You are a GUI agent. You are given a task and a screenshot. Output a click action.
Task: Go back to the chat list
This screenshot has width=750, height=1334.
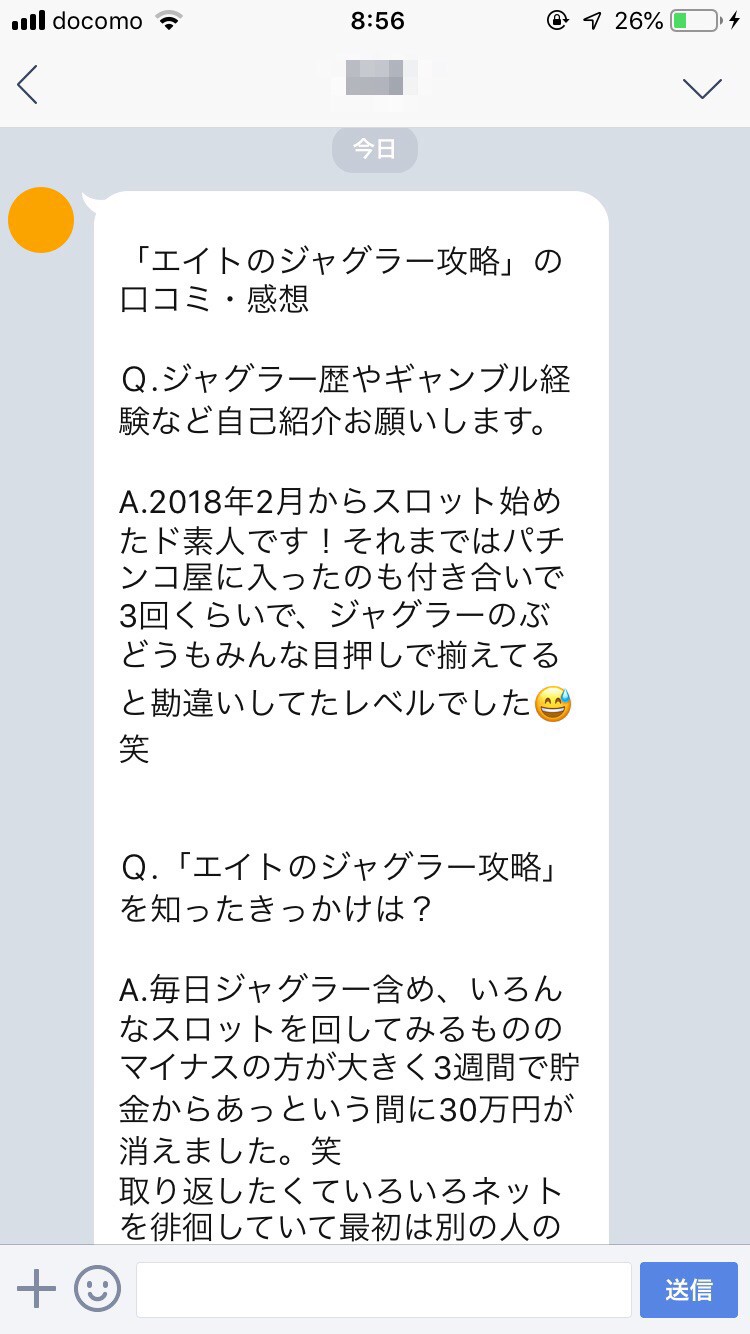[28, 86]
